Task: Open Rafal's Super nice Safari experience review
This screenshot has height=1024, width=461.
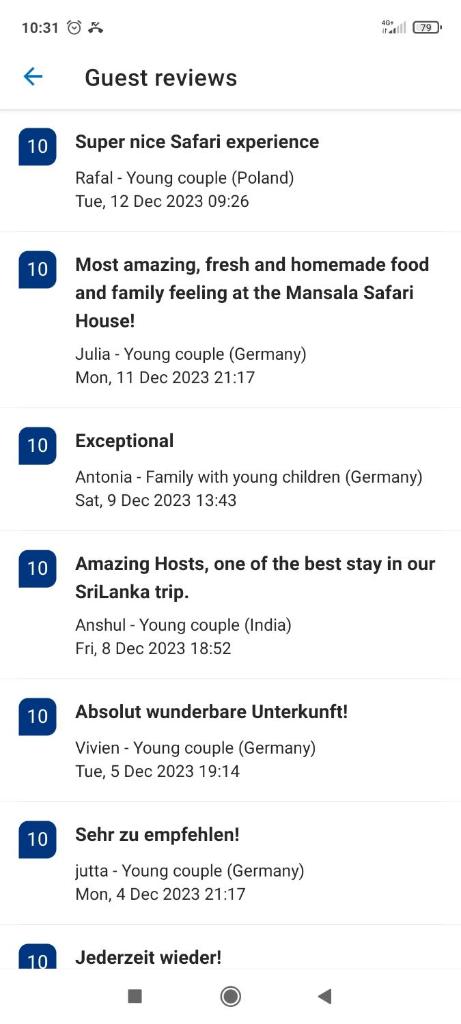Action: [x=230, y=170]
